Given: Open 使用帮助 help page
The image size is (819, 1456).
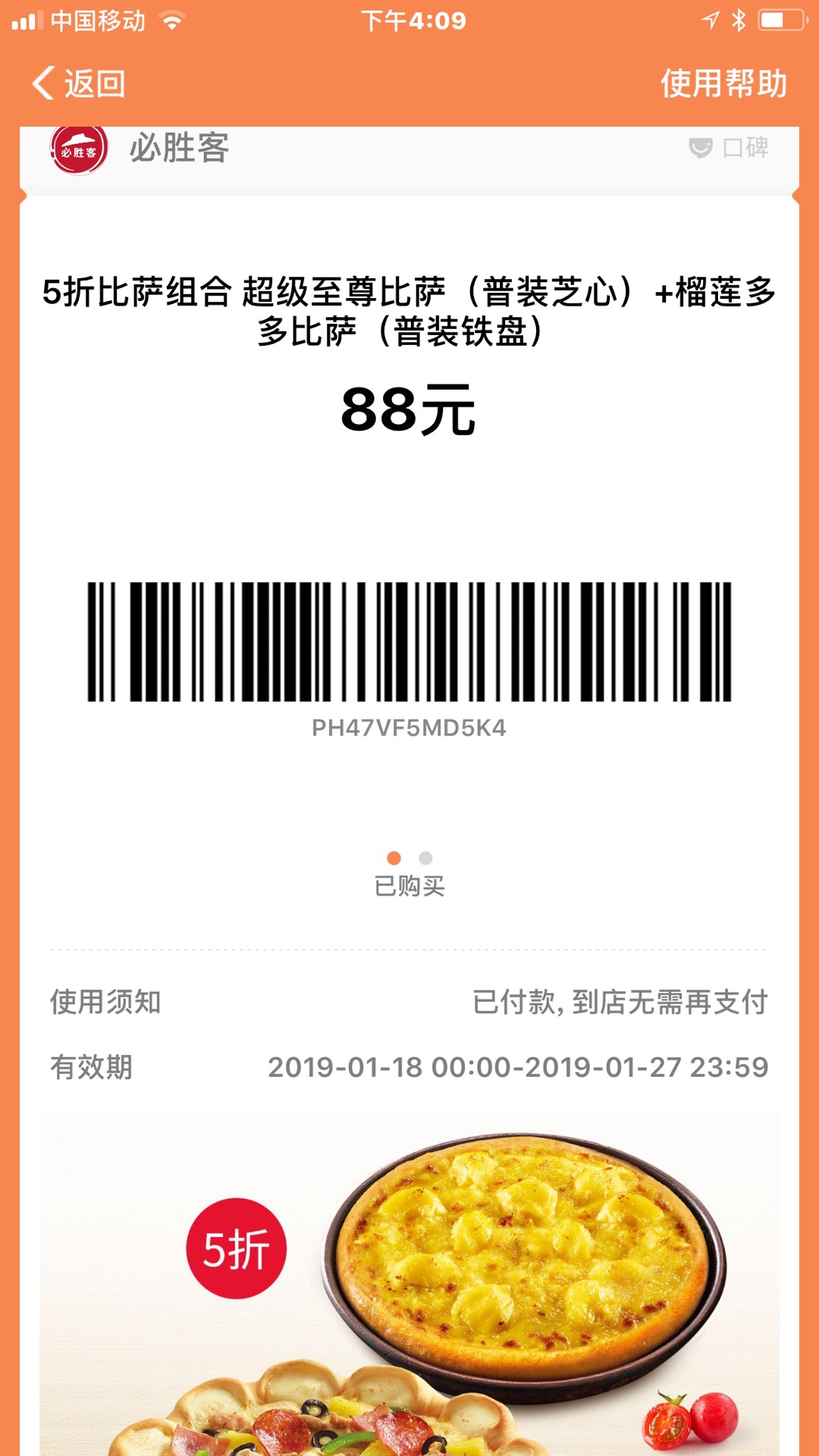Looking at the screenshot, I should 723,83.
